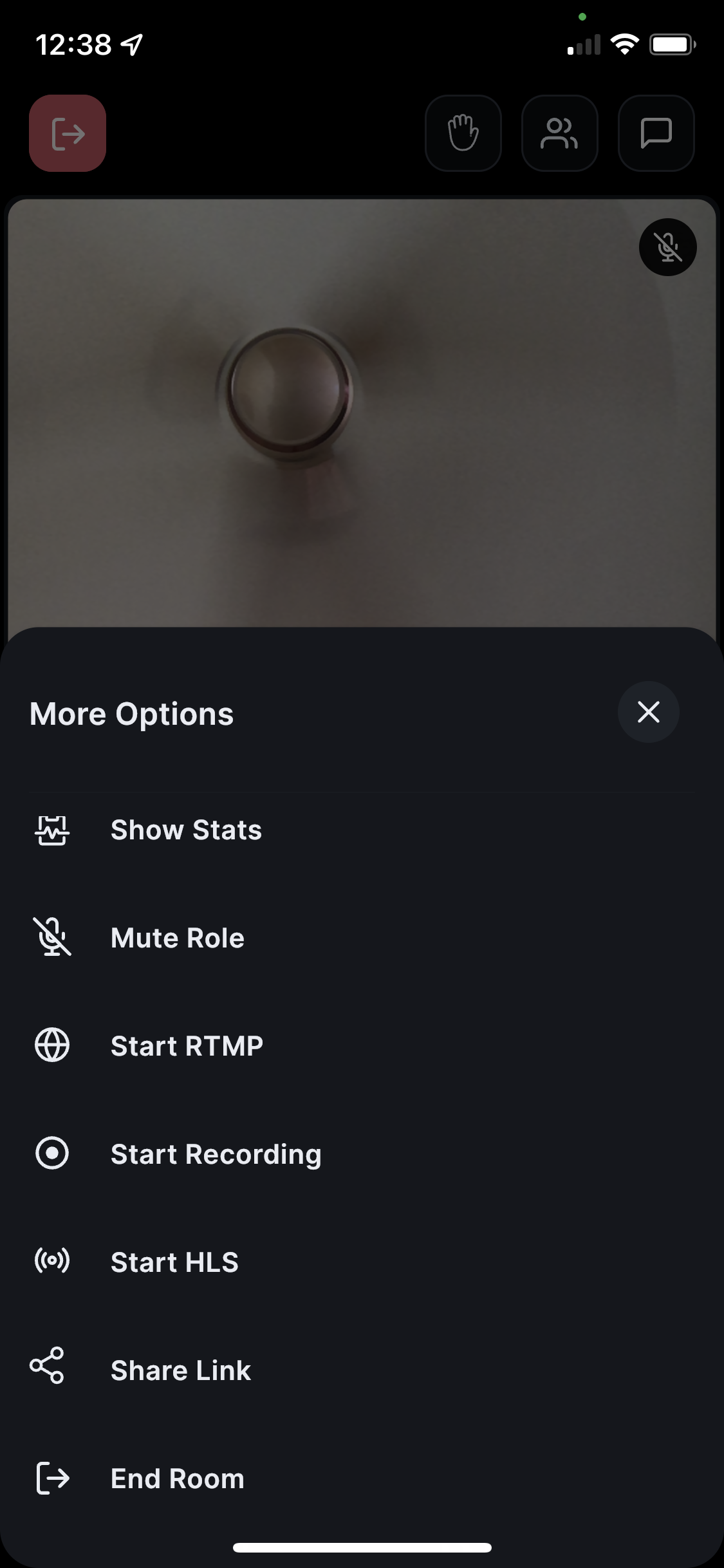Tap the participant video thumbnail
Viewport: 724px width, 1568px height.
click(362, 412)
